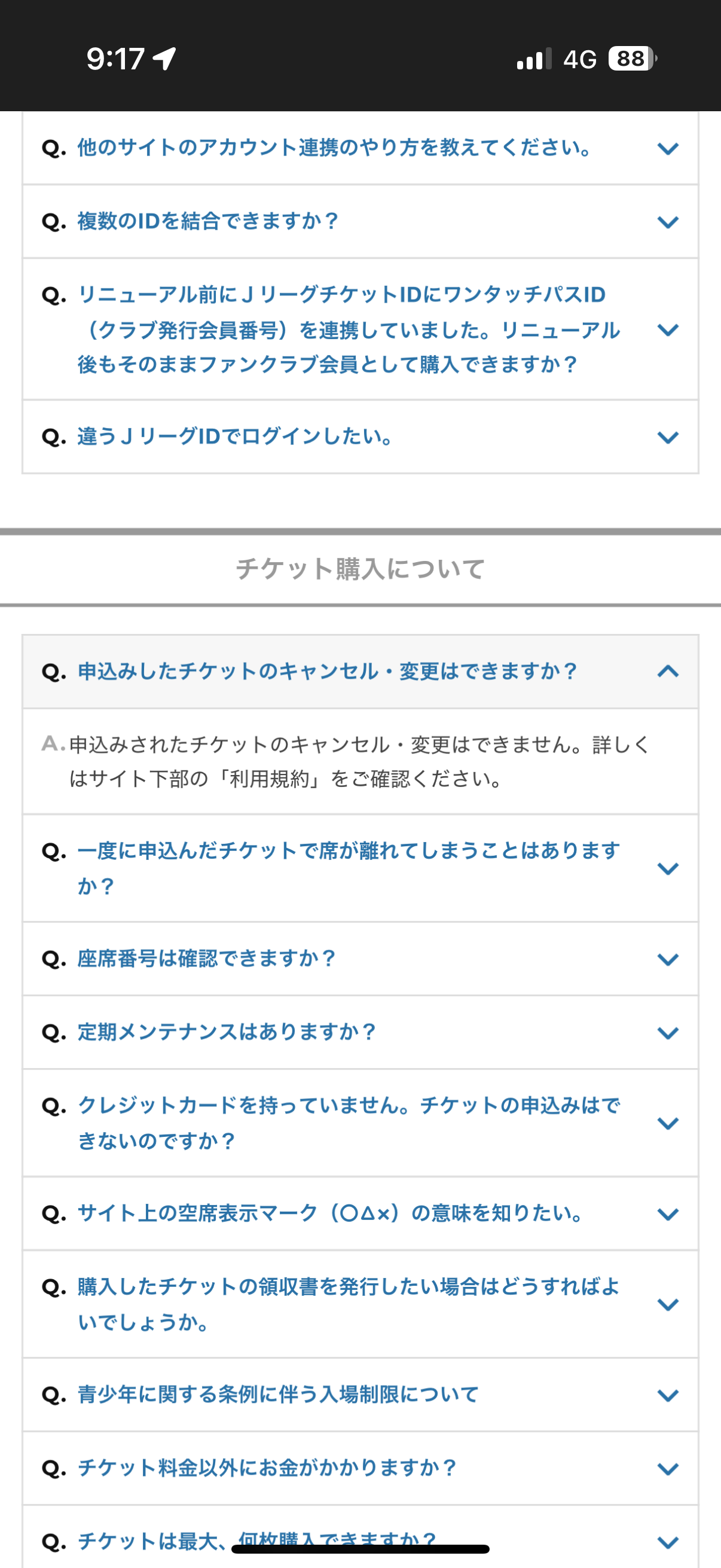Expand 違うＪリーグIDでログインしたい。

coord(360,437)
